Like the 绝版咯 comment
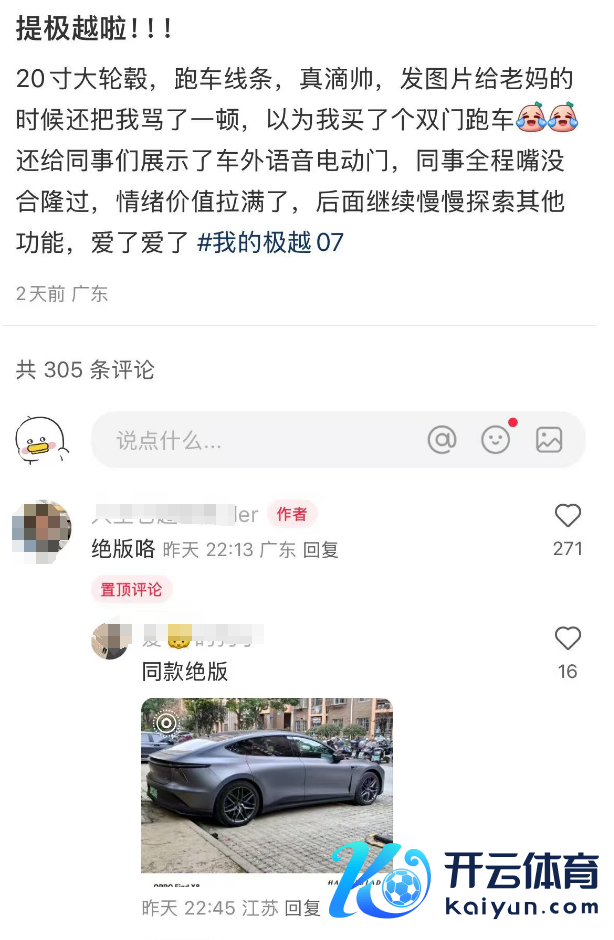 567,516
